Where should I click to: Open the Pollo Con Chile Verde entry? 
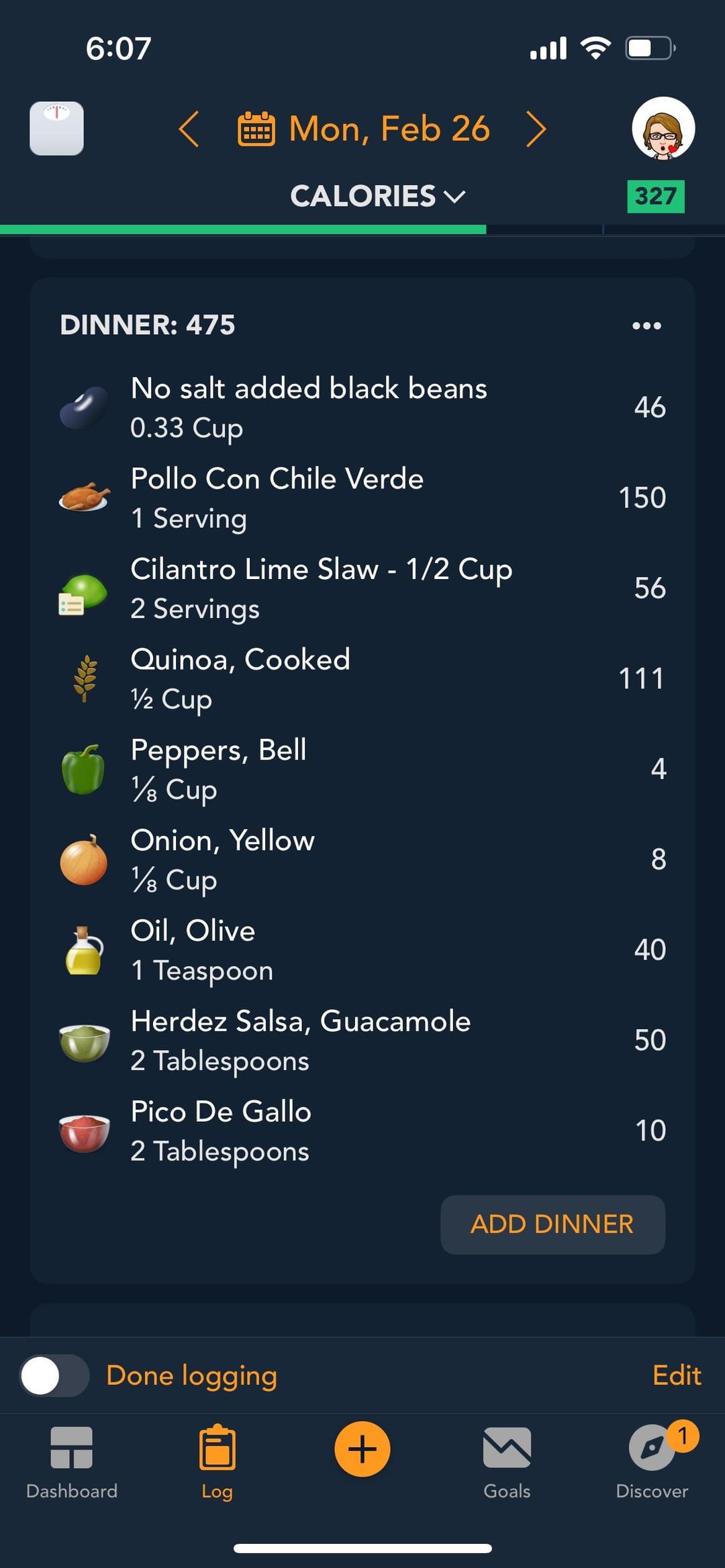362,498
